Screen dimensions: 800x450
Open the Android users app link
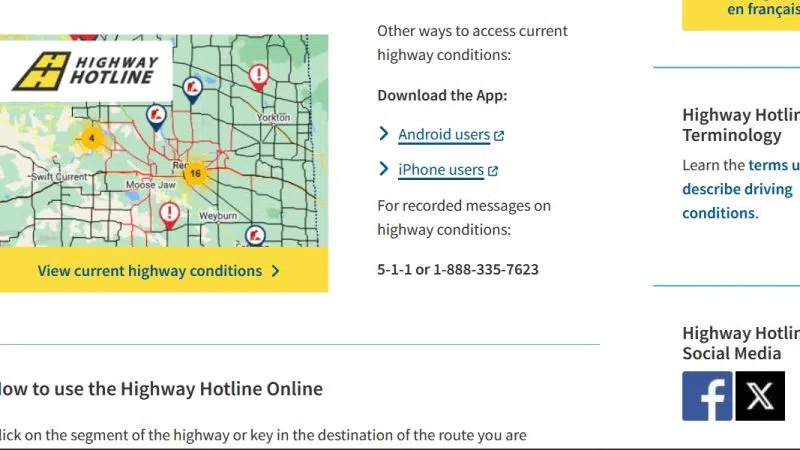click(x=444, y=135)
